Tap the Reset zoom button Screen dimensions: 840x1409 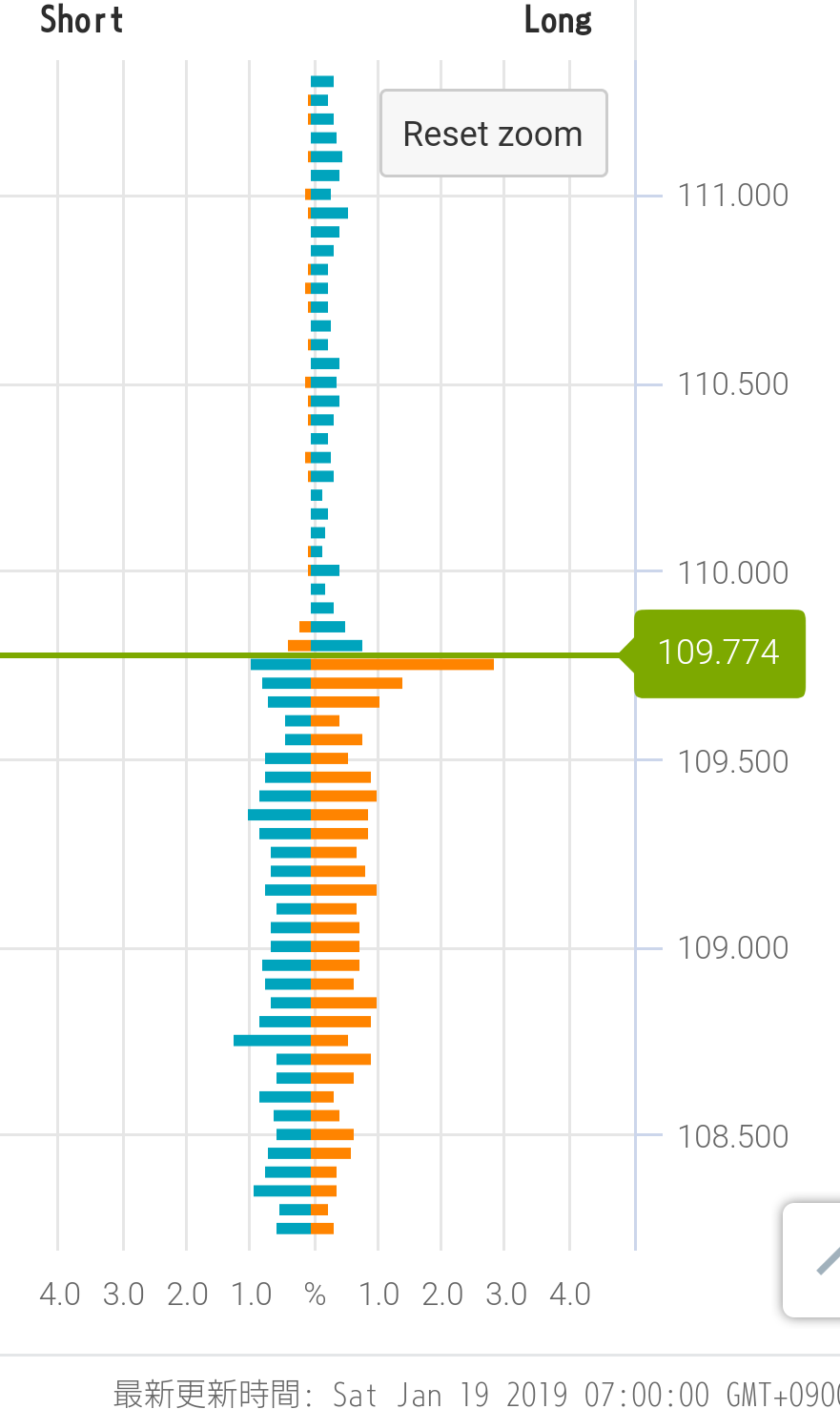pyautogui.click(x=493, y=135)
